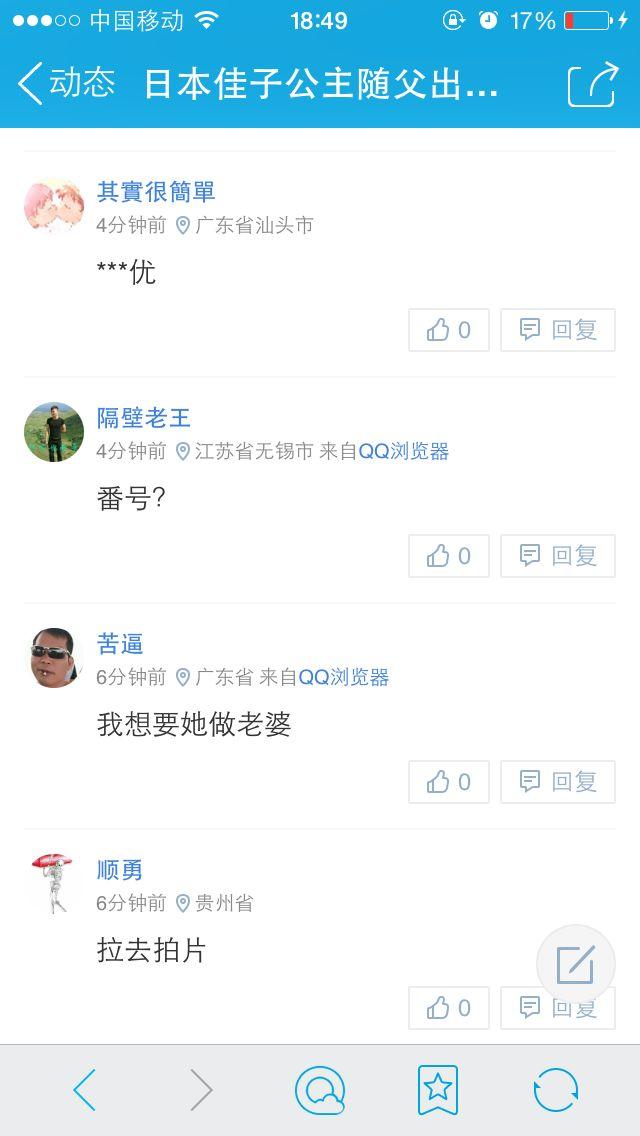Open 隔壁老王's profile name

[x=143, y=418]
